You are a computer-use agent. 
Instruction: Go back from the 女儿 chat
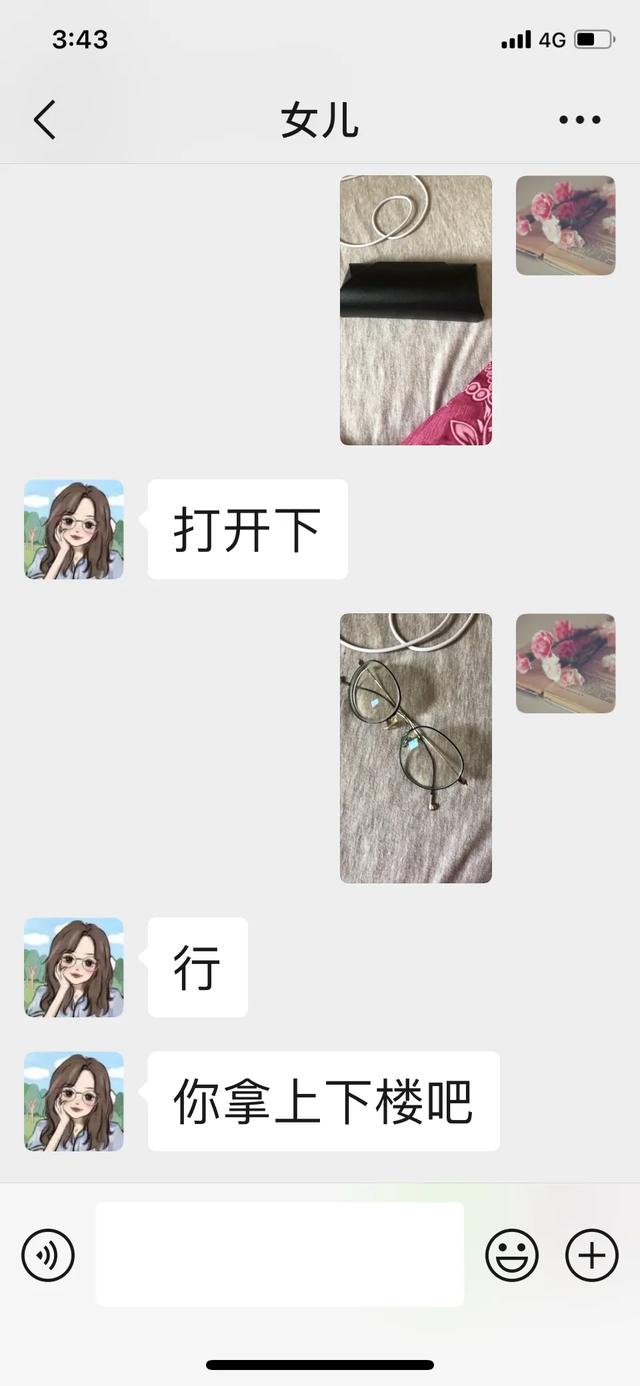[x=44, y=120]
